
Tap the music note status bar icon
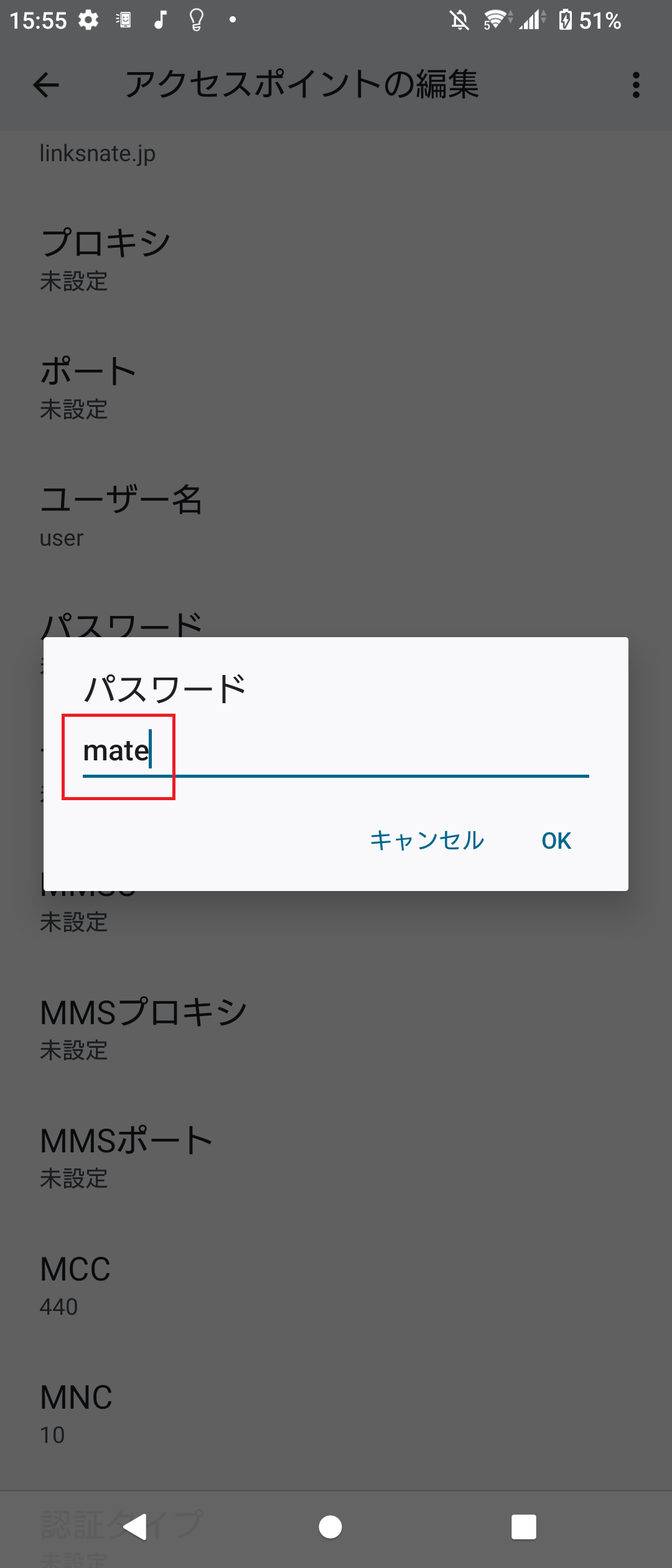point(161,20)
